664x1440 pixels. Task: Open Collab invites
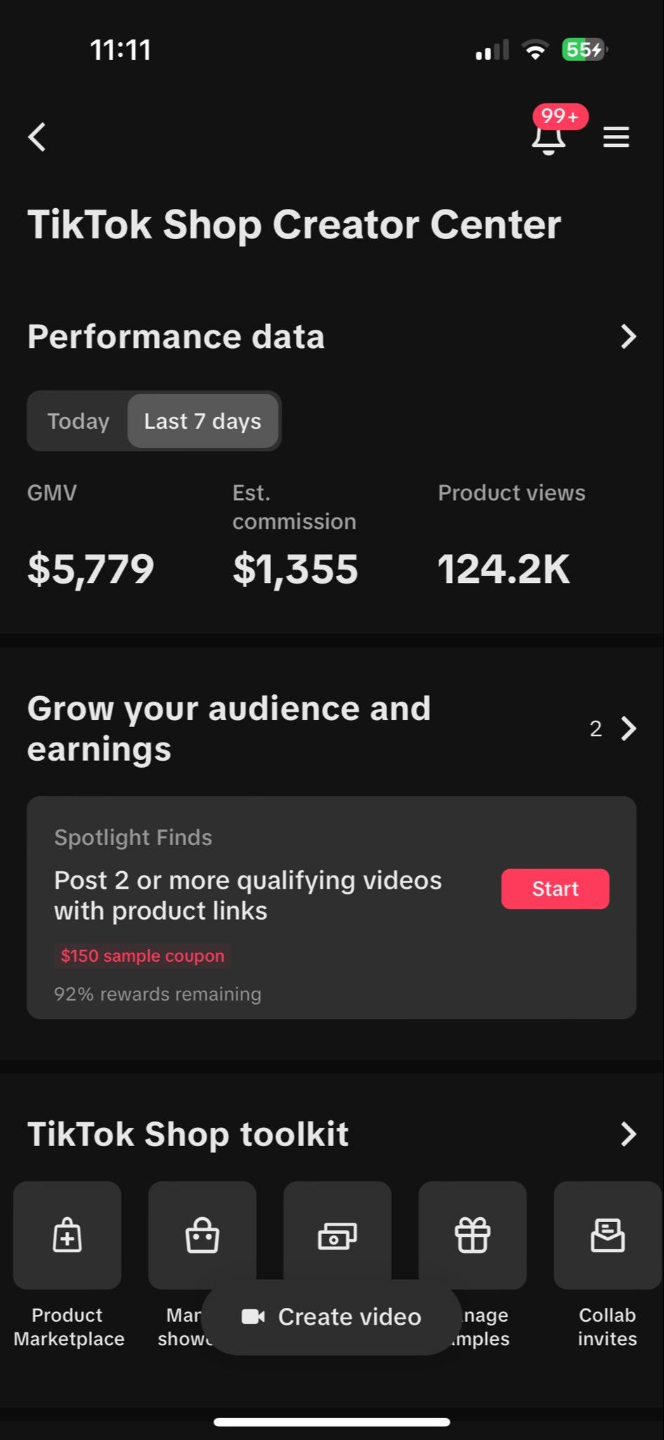pos(607,1236)
